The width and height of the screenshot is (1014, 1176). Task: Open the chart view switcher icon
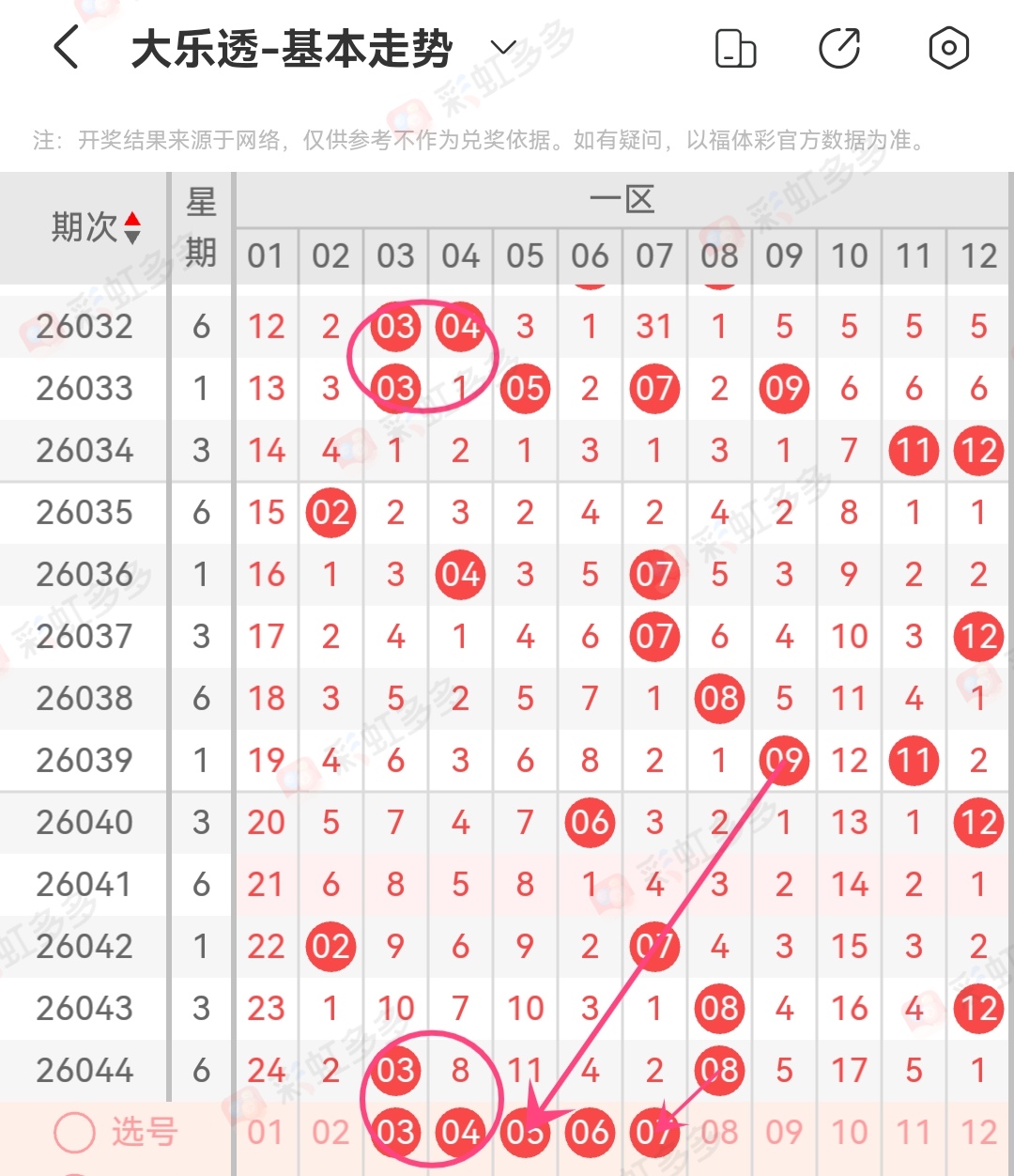click(x=733, y=48)
